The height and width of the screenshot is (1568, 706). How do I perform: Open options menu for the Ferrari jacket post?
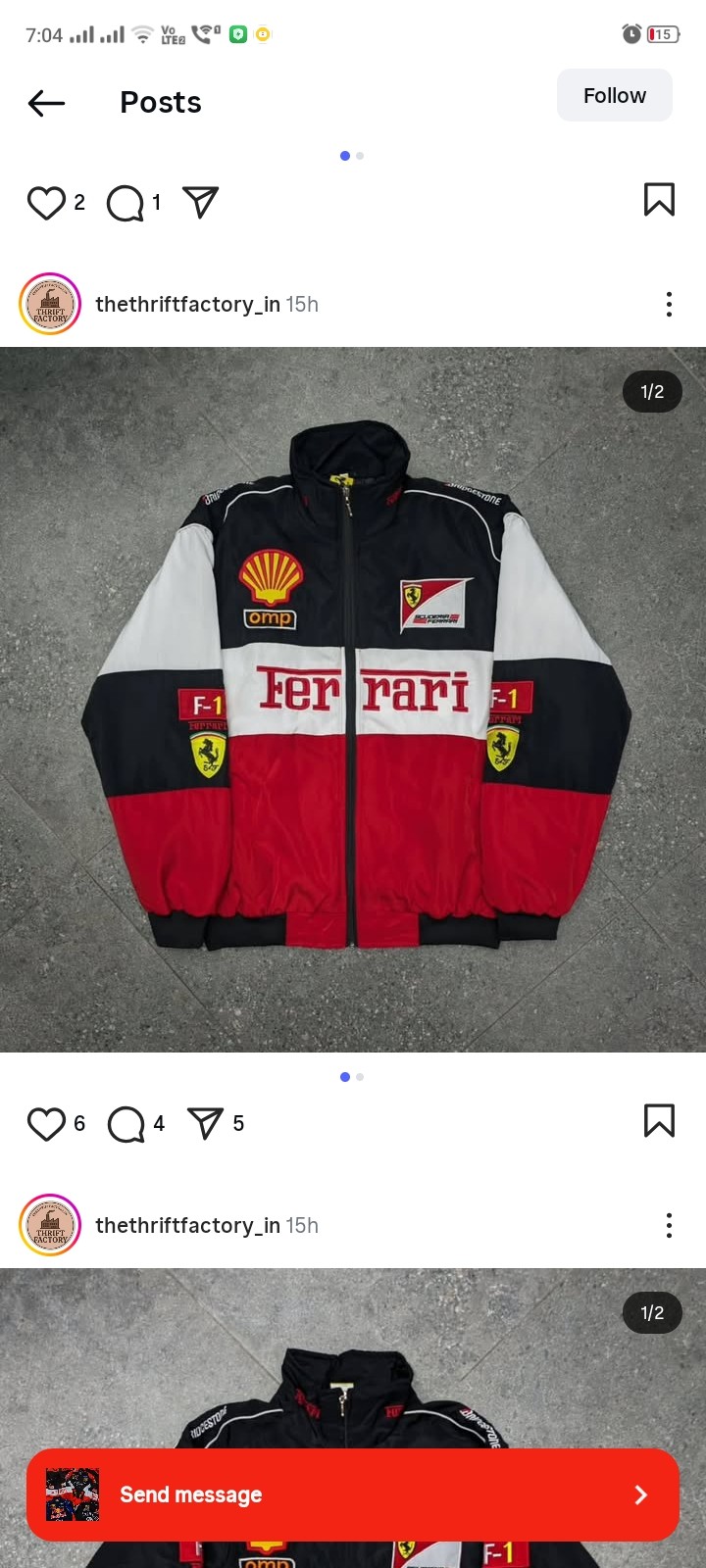(669, 304)
